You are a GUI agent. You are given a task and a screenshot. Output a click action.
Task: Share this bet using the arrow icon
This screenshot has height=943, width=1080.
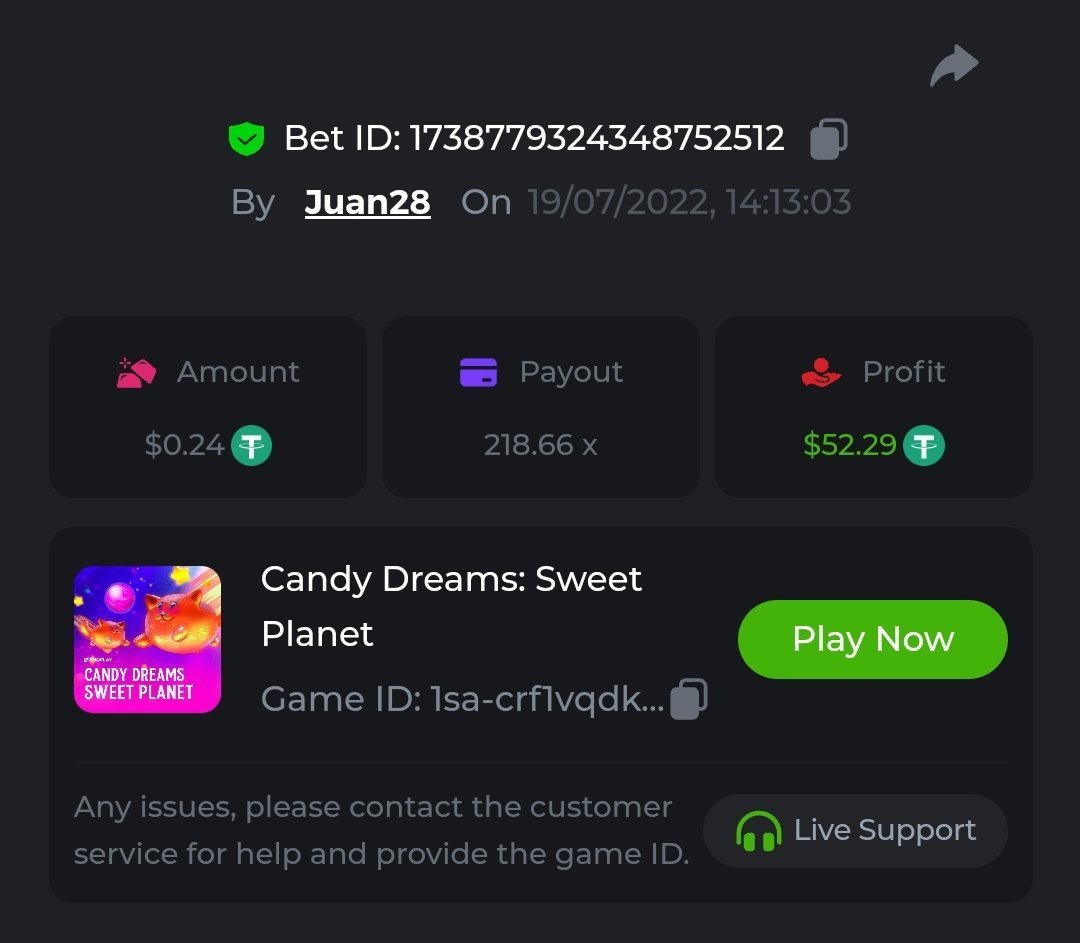click(954, 66)
